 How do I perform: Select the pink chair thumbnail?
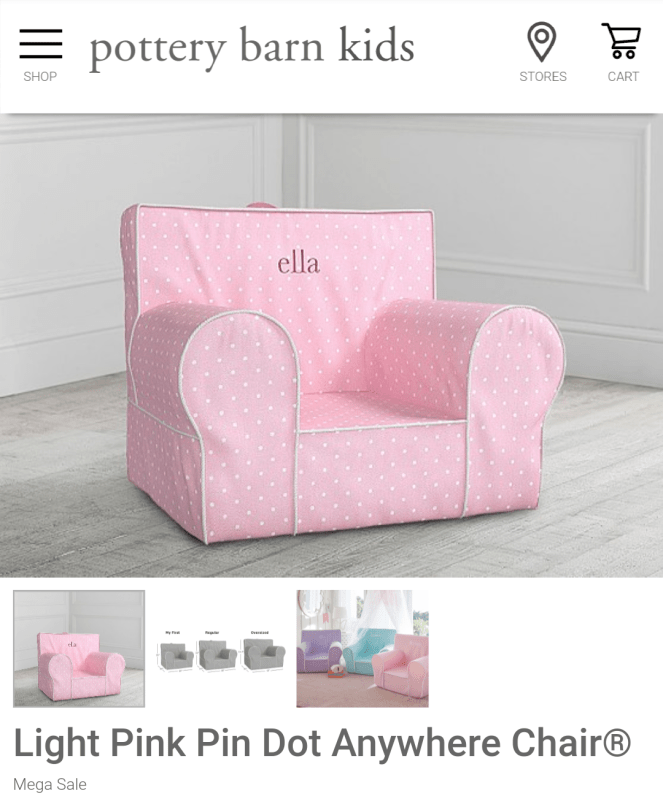tap(79, 649)
